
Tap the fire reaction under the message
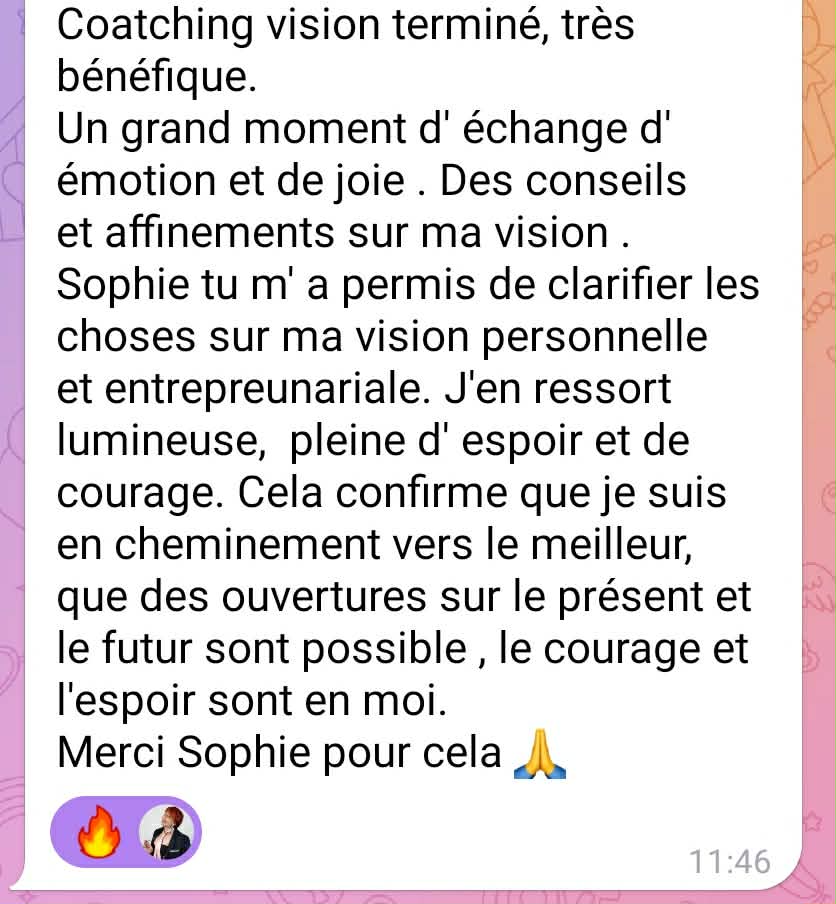(98, 833)
